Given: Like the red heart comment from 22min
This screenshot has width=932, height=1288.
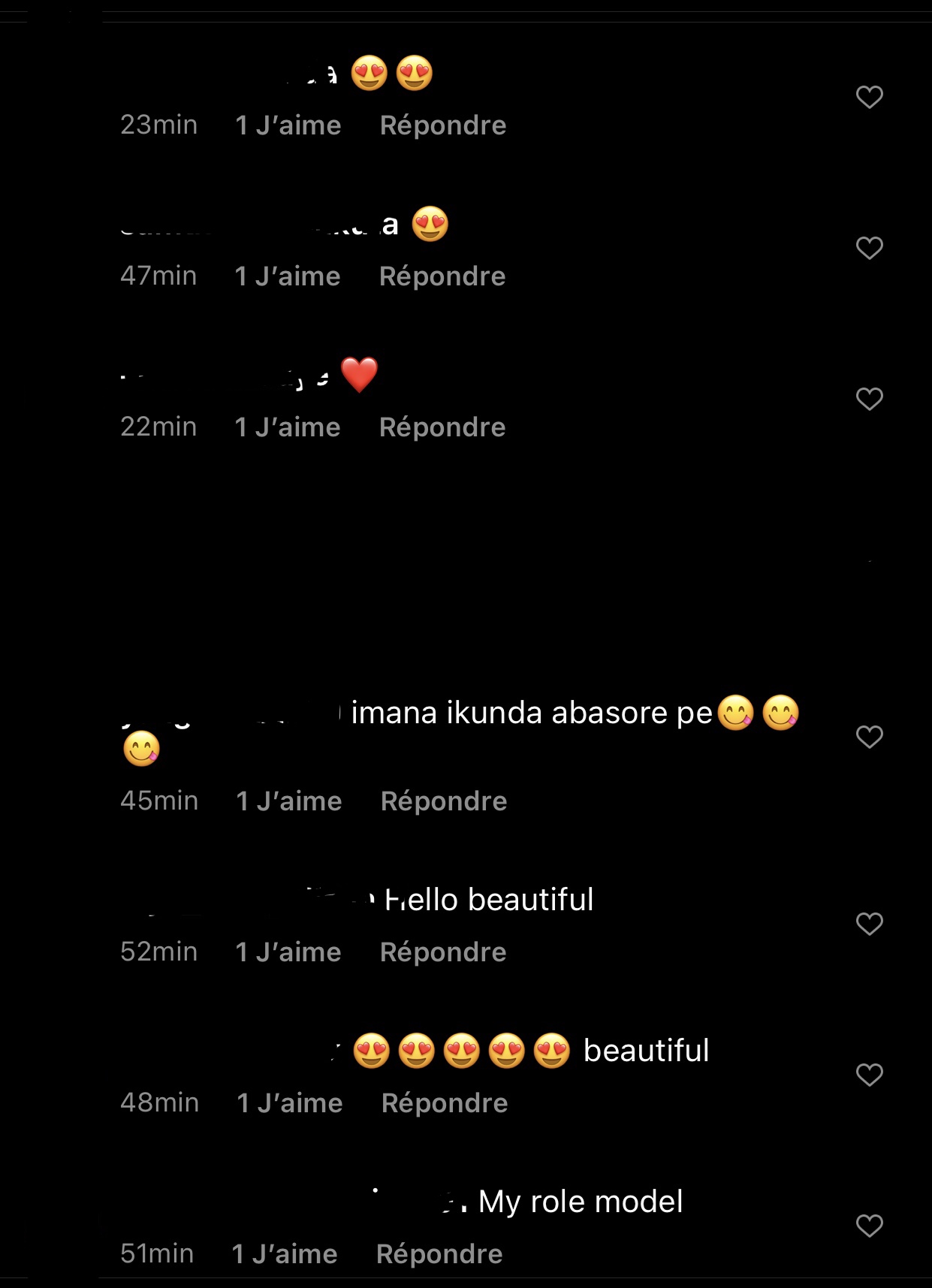Looking at the screenshot, I should pyautogui.click(x=869, y=399).
